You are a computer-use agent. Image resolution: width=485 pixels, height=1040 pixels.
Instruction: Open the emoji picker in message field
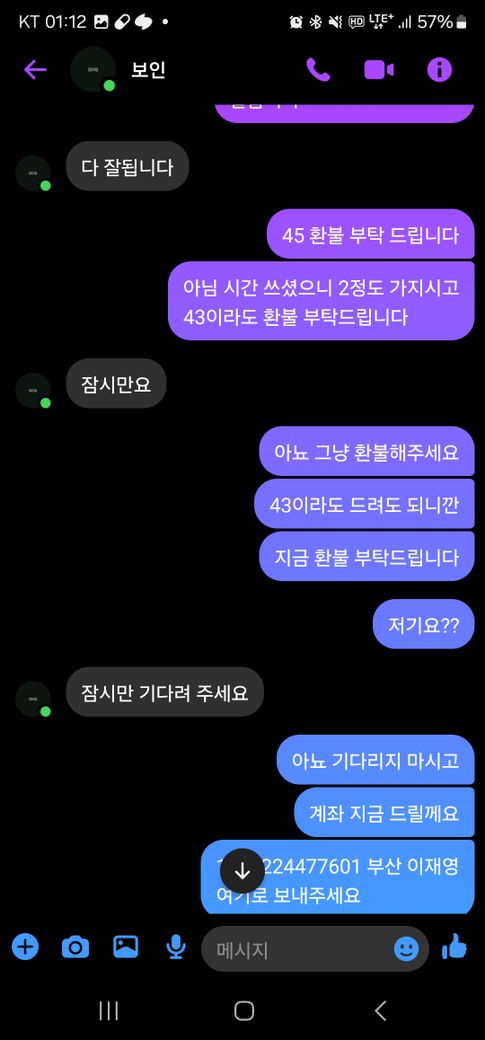(407, 949)
